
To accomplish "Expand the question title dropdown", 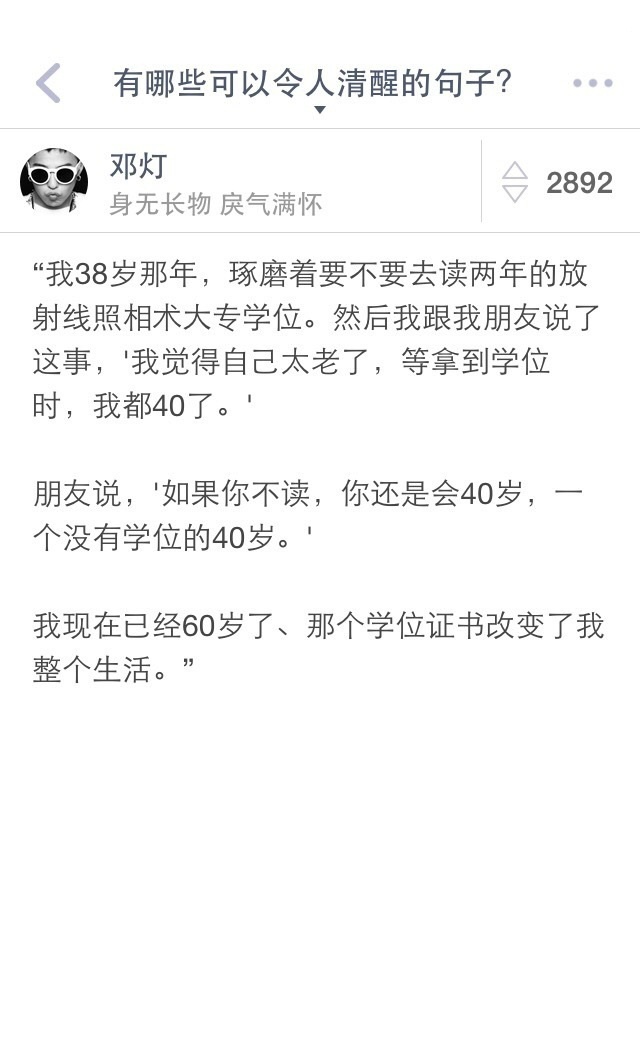I will [x=319, y=109].
